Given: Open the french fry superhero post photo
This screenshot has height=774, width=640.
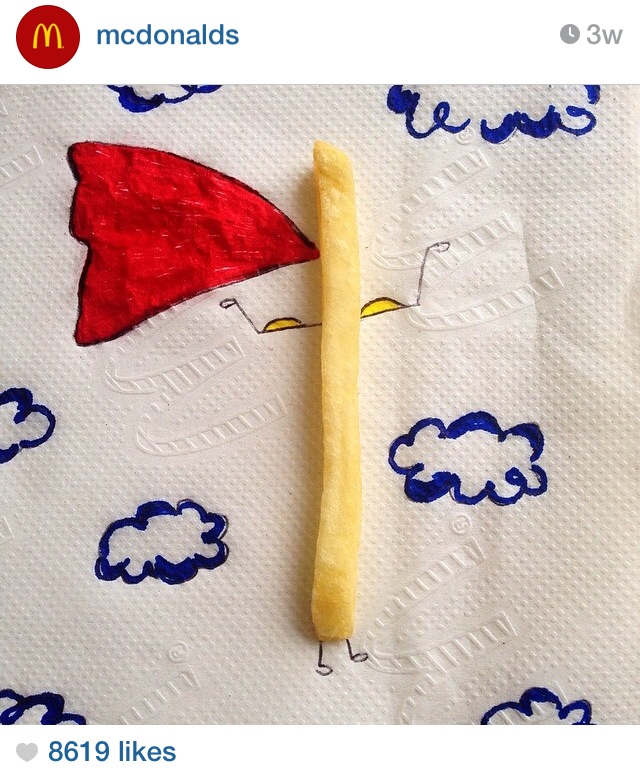Looking at the screenshot, I should (x=320, y=405).
